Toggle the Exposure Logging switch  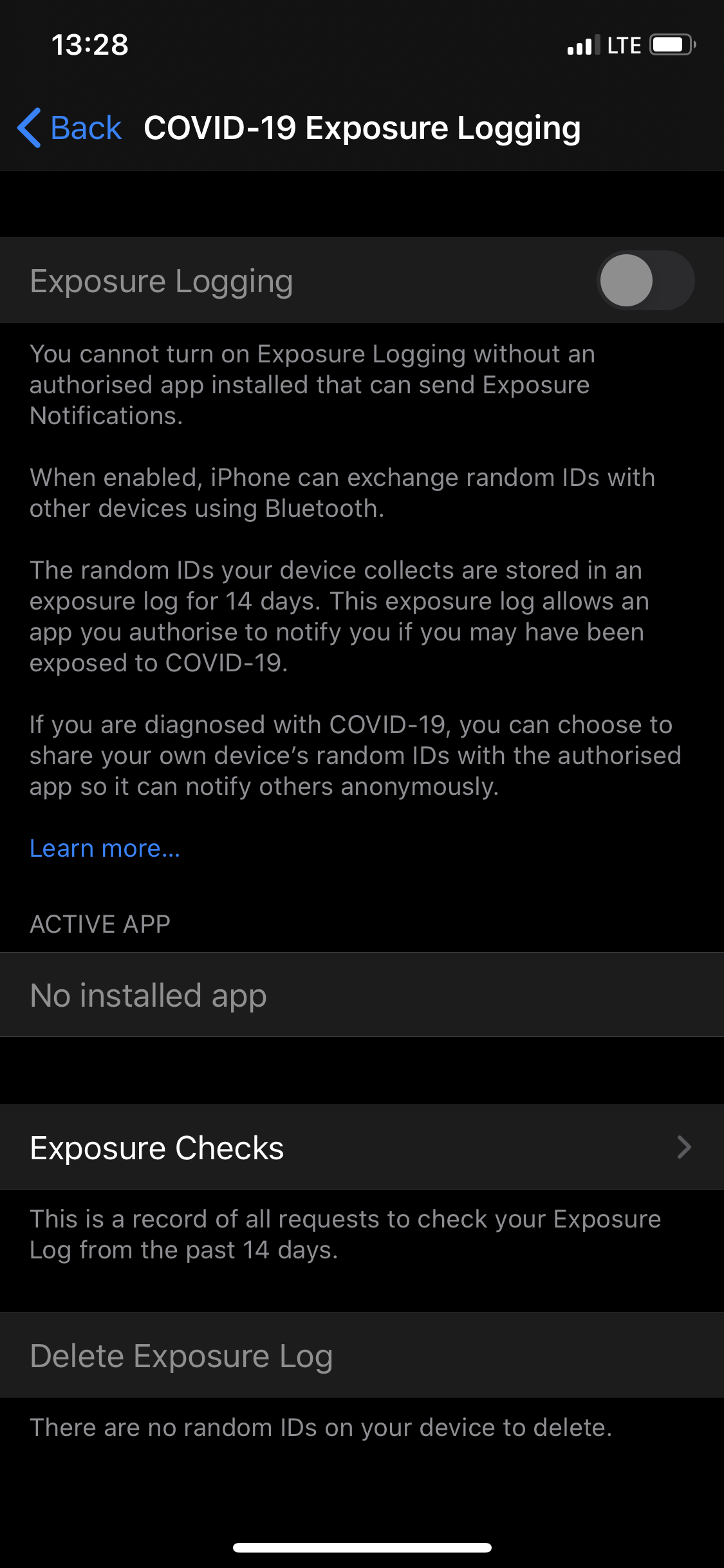(x=645, y=281)
